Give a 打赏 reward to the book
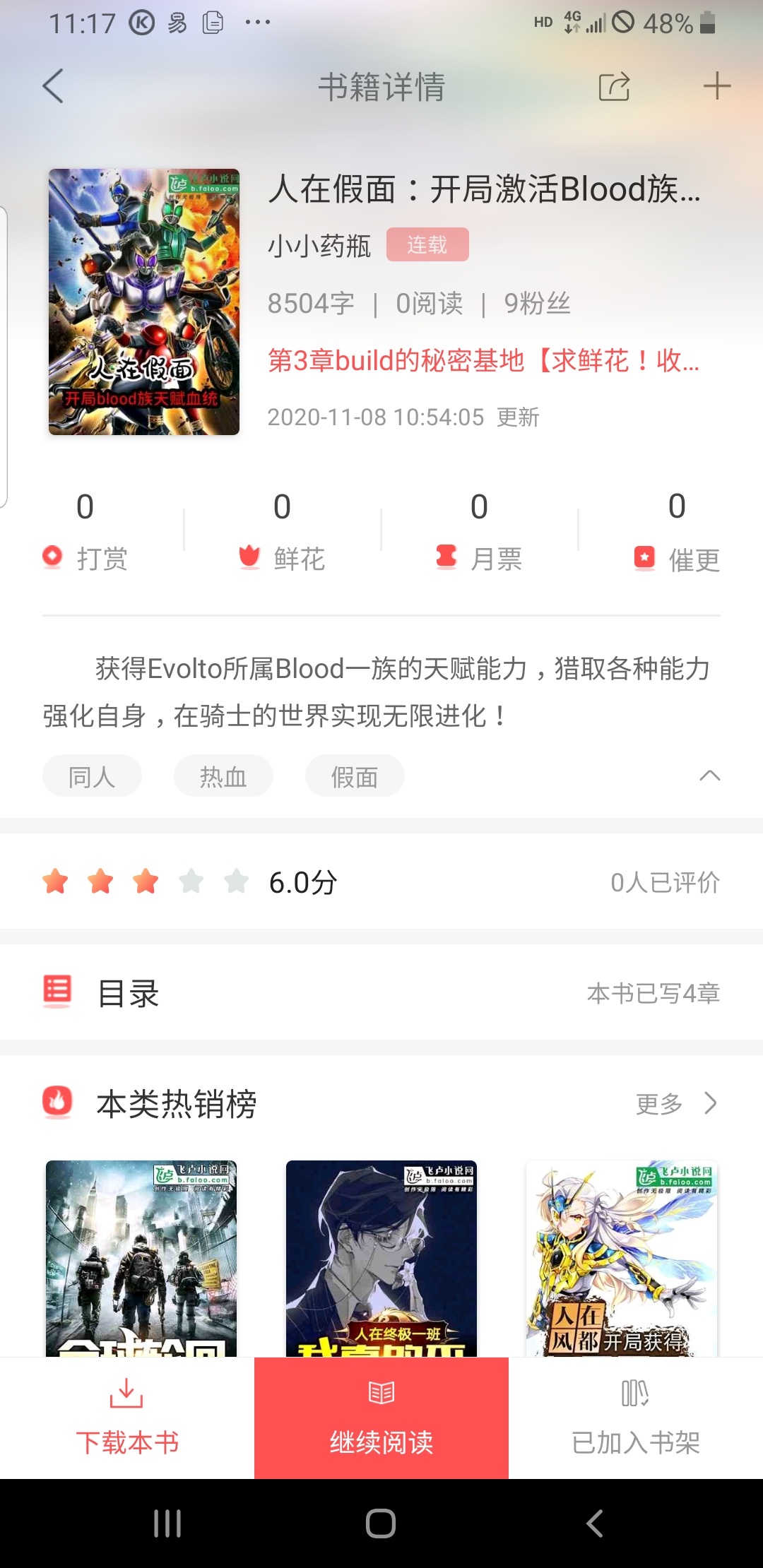The image size is (763, 1568). pyautogui.click(x=85, y=531)
